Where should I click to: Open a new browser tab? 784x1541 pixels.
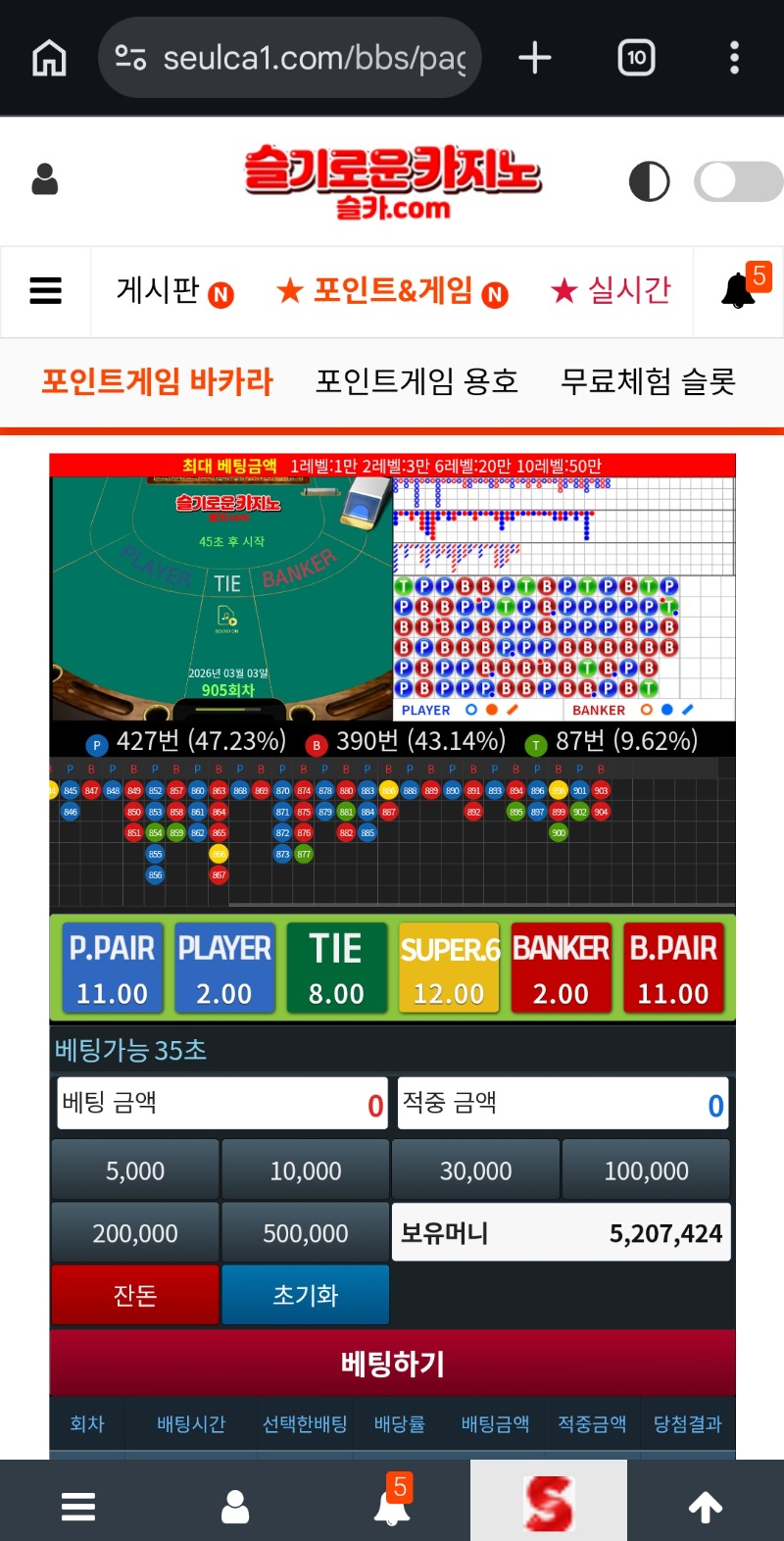click(535, 58)
